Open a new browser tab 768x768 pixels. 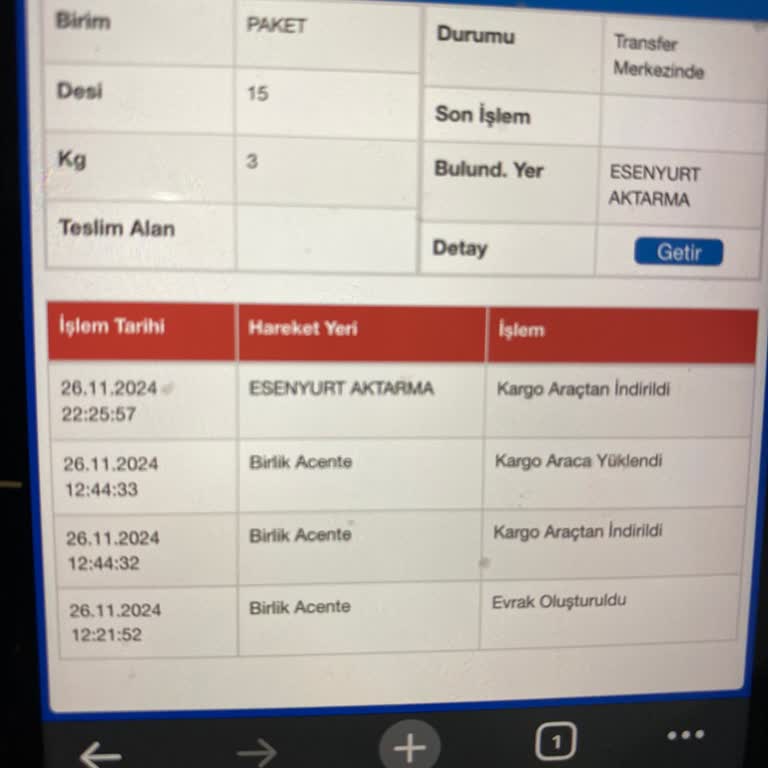click(409, 747)
